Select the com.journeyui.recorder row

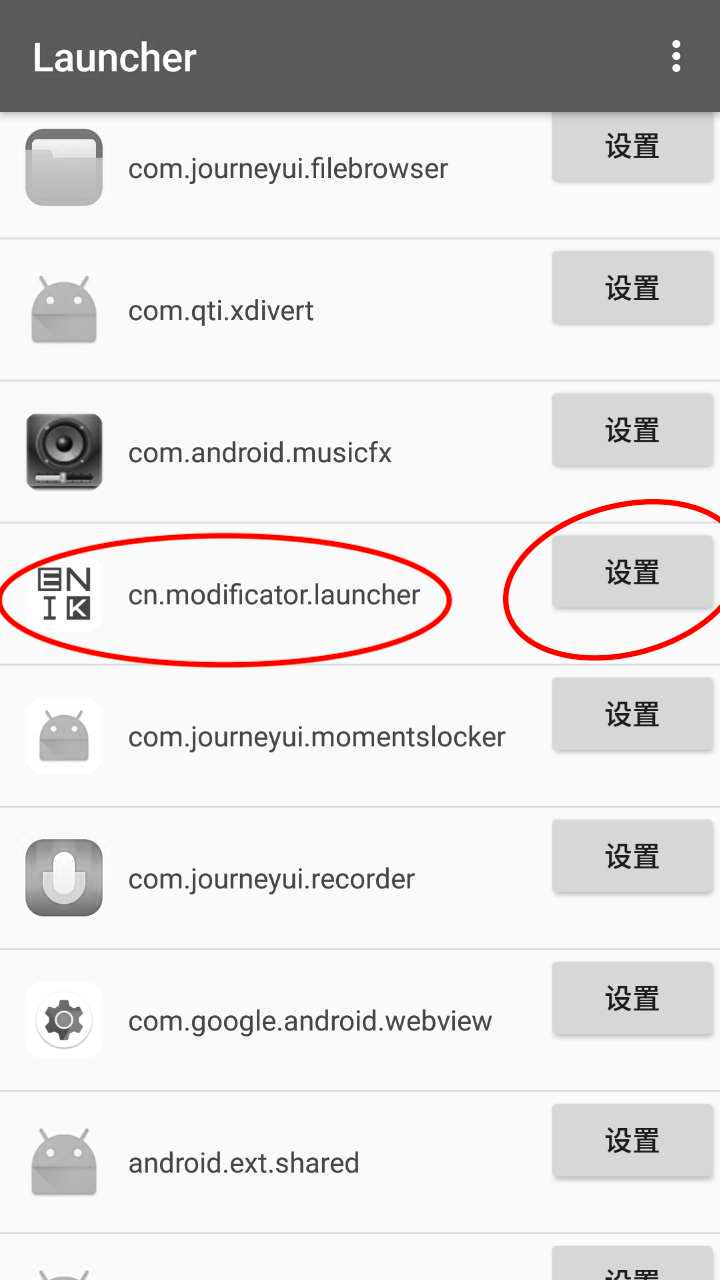coord(360,878)
